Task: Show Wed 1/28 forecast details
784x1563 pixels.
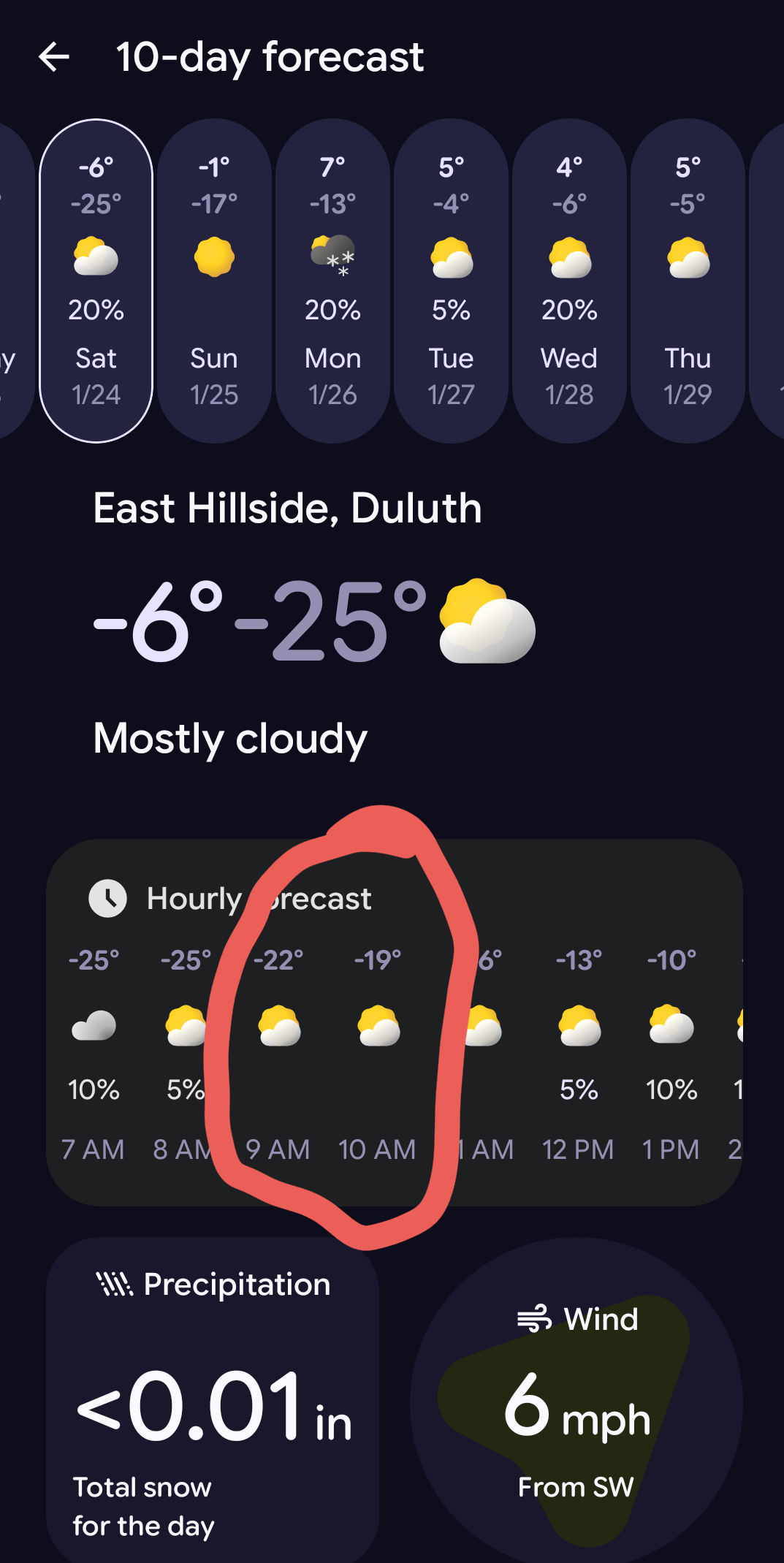Action: 569,281
